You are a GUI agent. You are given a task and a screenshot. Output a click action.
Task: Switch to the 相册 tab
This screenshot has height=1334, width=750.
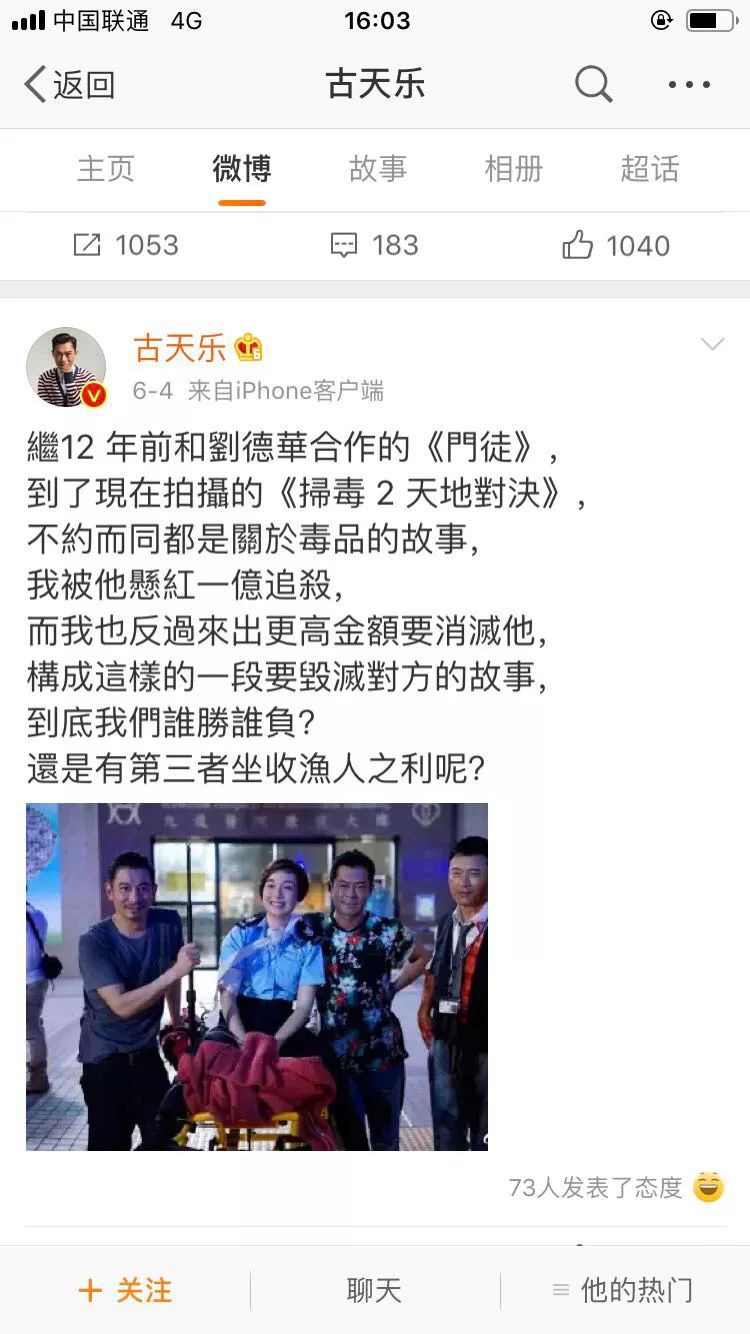[x=513, y=169]
